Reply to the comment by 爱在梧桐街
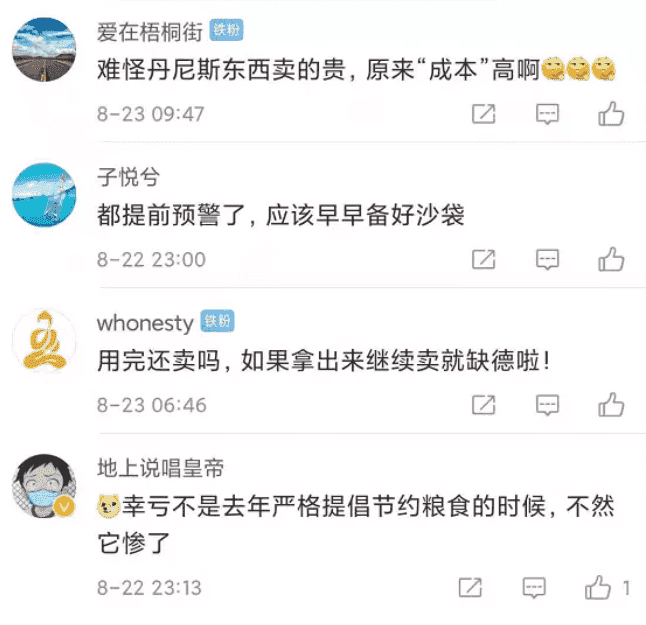This screenshot has height=625, width=646. 547,114
